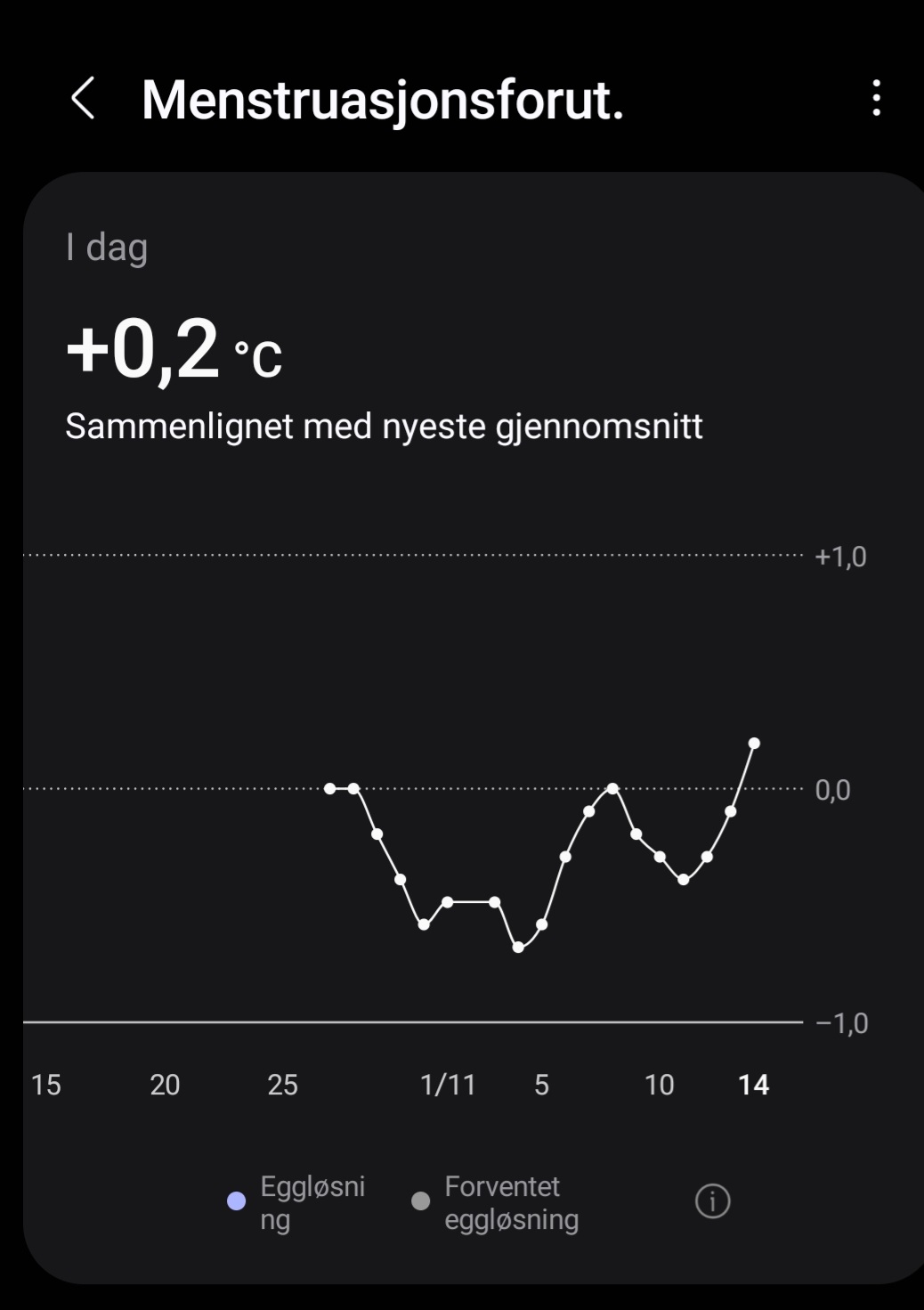Tap the highest data point on the graph
This screenshot has width=924, height=1310.
tap(754, 742)
